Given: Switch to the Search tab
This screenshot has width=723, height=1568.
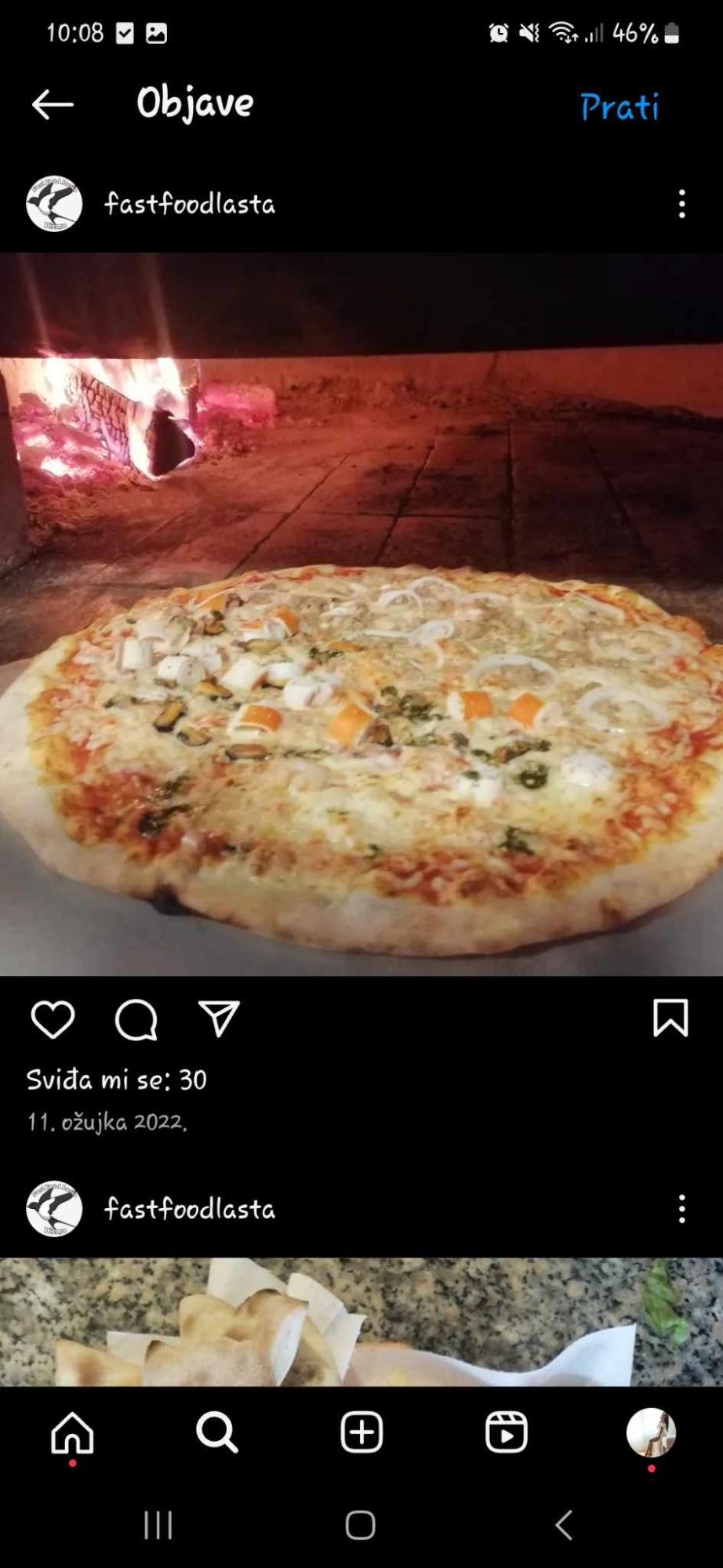Looking at the screenshot, I should (x=216, y=1432).
